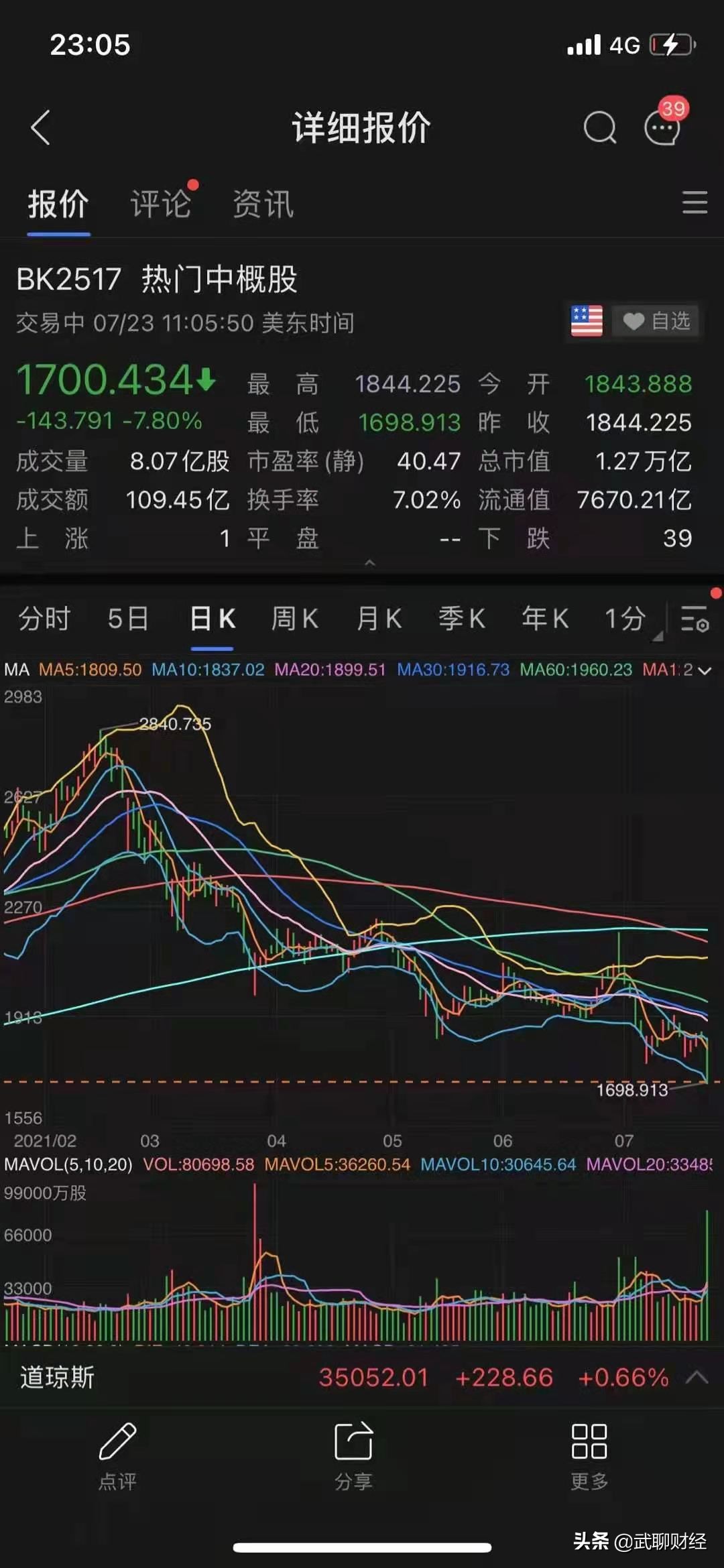This screenshot has width=724, height=1568.
Task: Select the 月K chart view
Action: (x=379, y=618)
